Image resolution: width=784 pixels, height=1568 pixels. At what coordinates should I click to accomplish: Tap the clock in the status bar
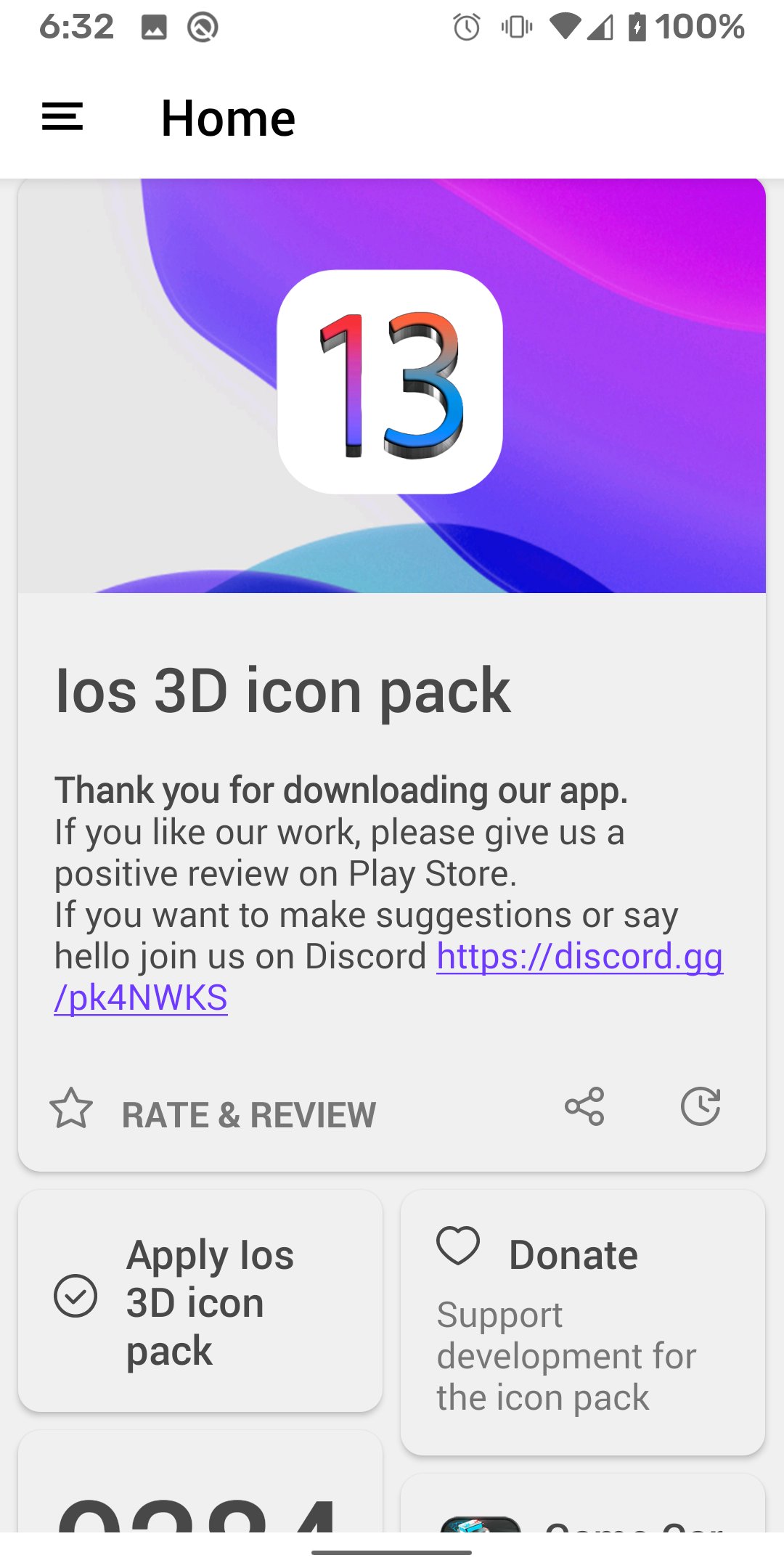point(75,26)
